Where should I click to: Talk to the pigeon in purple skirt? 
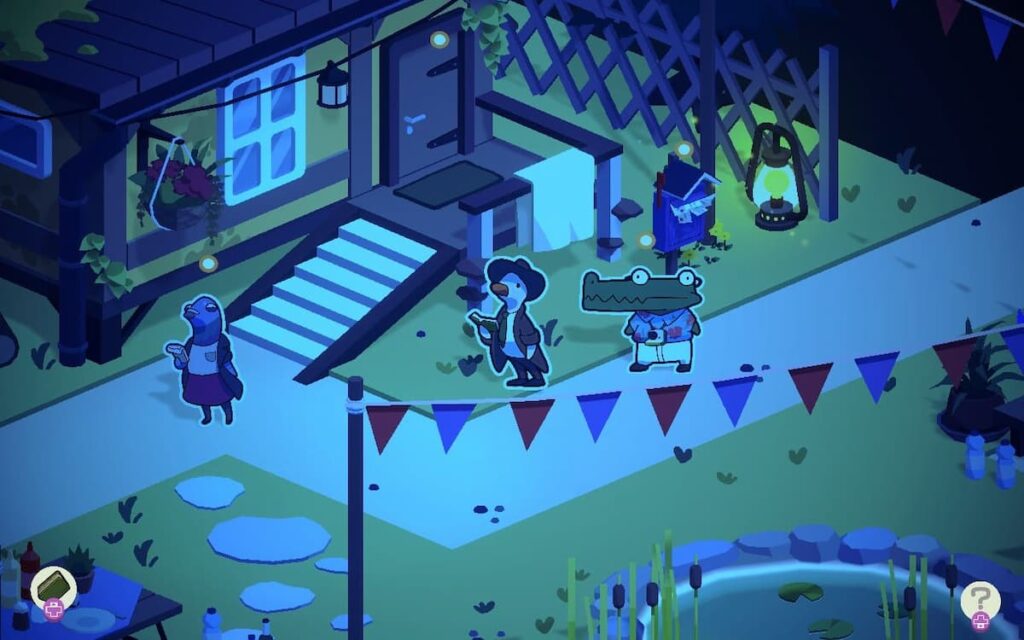[x=205, y=358]
